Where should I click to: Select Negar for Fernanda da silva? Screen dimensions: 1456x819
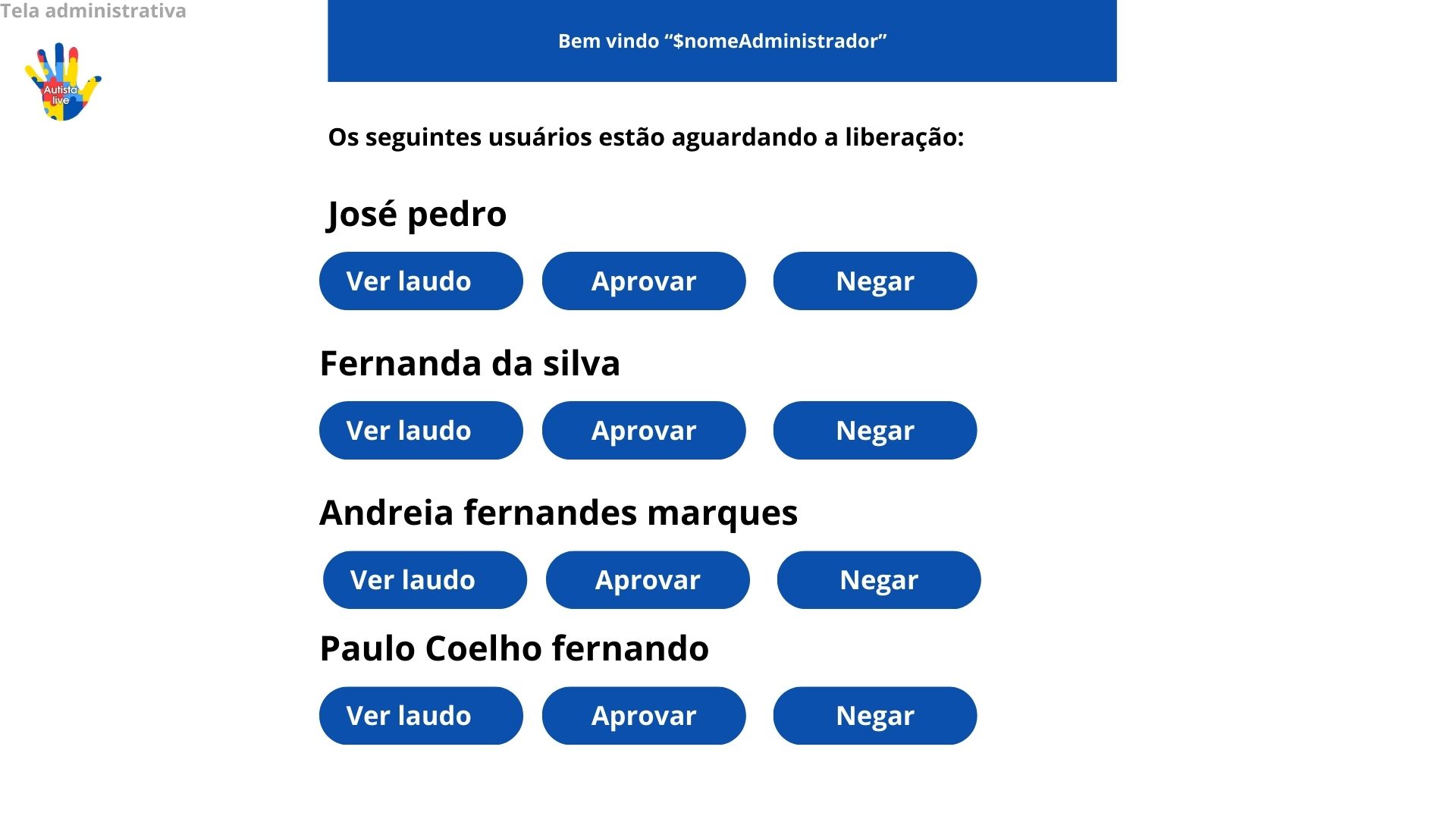pos(875,430)
